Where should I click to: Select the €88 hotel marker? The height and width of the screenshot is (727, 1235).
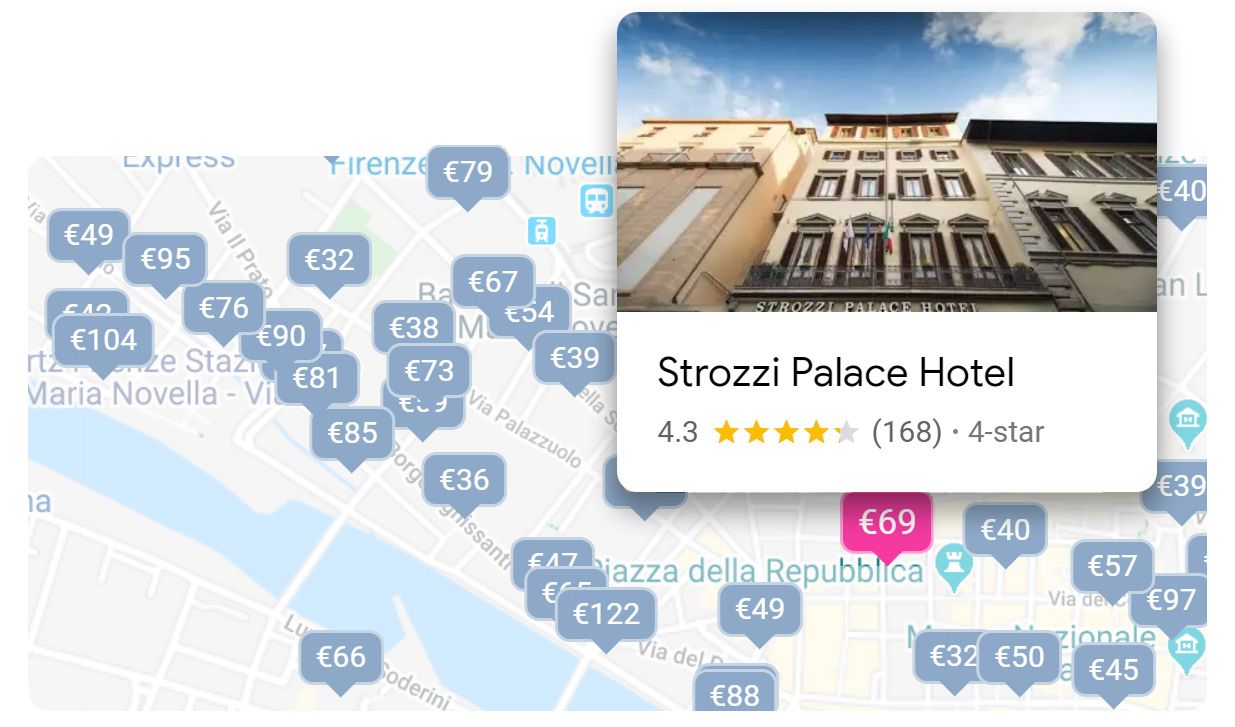(x=735, y=695)
